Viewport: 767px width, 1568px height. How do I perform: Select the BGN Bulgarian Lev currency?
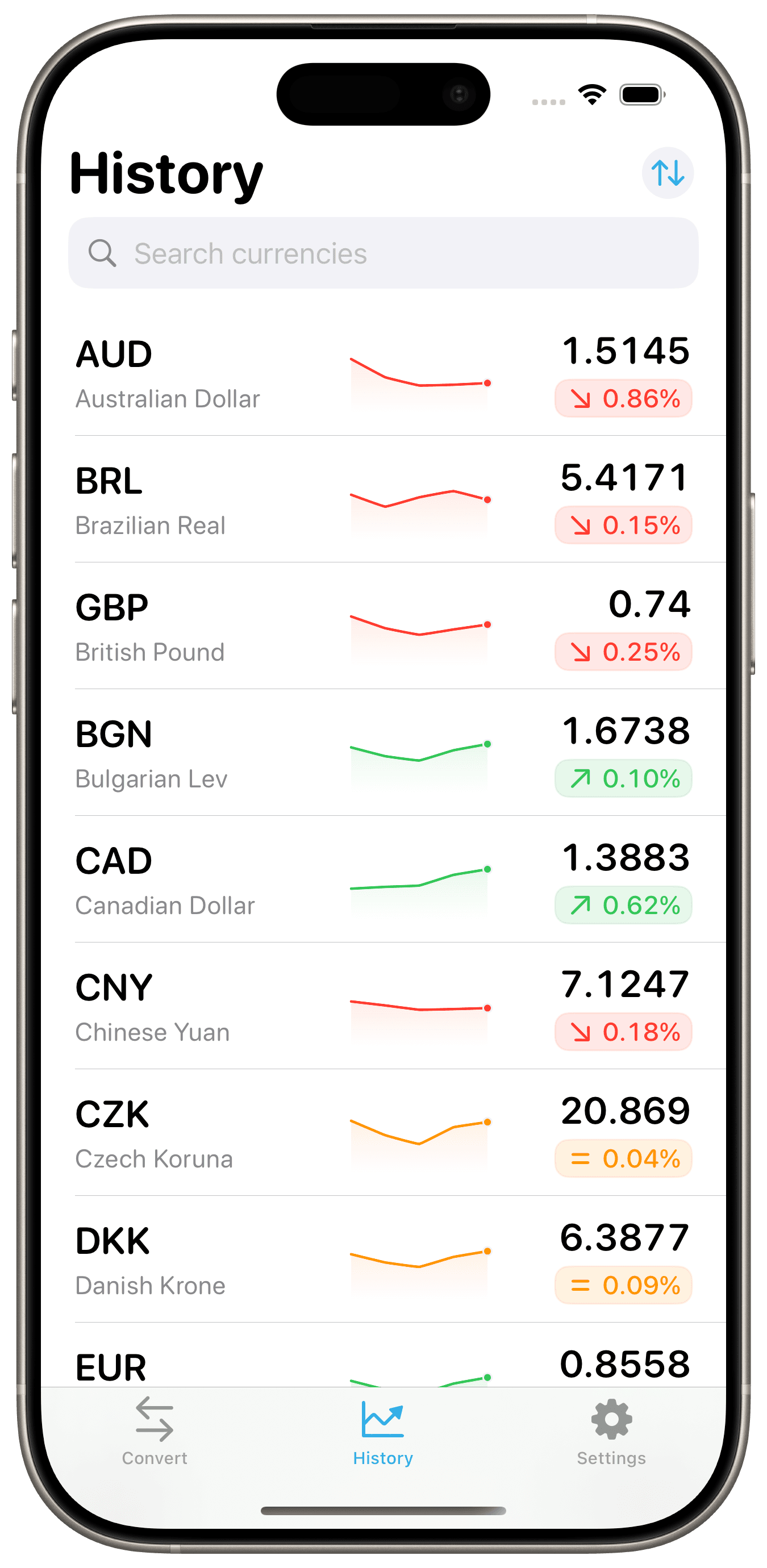coord(382,753)
